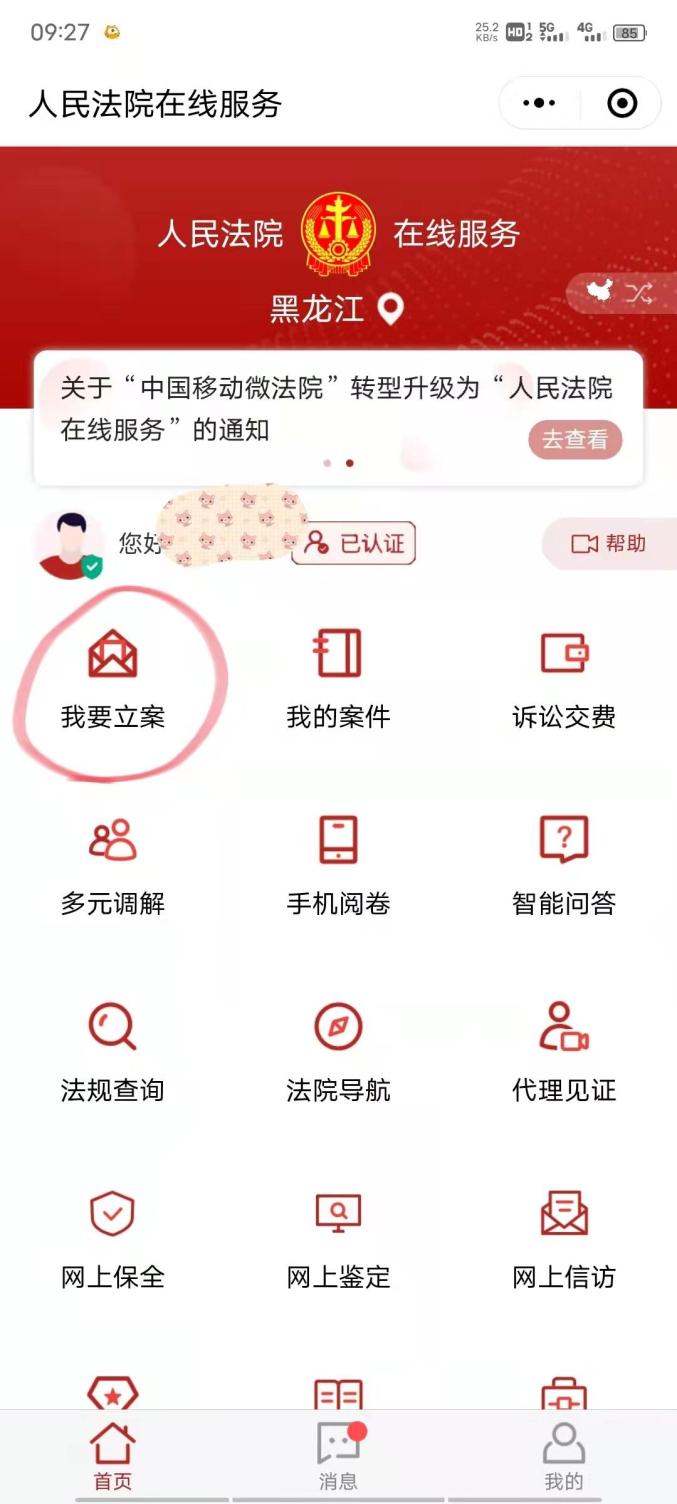Switch to the 我的 tab
Viewport: 677px width, 1504px height.
564,1457
